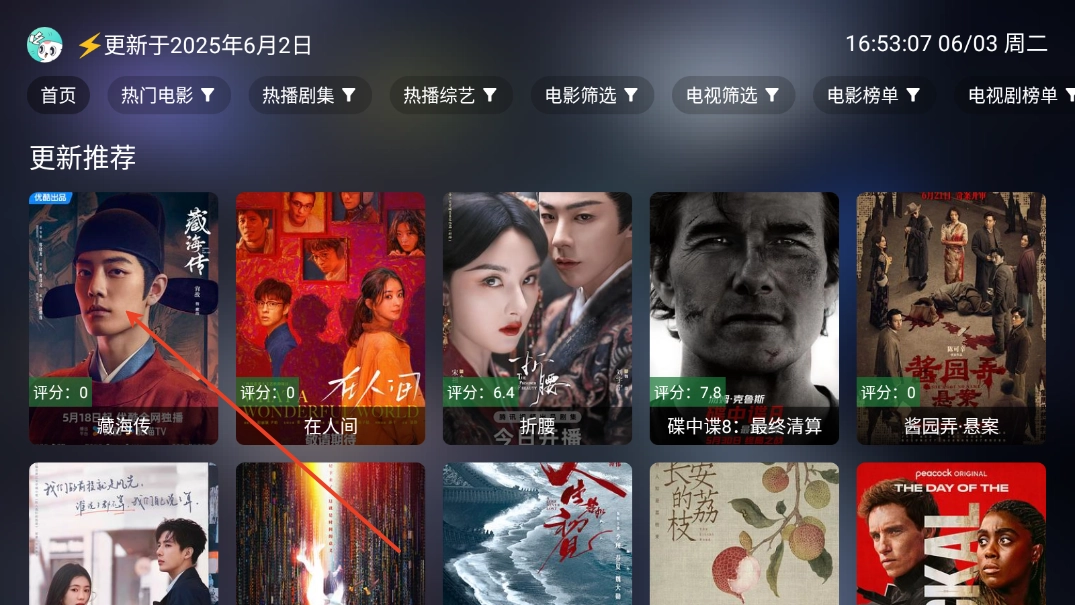This screenshot has width=1075, height=605.
Task: Open The Day of the Jackal poster
Action: [951, 533]
